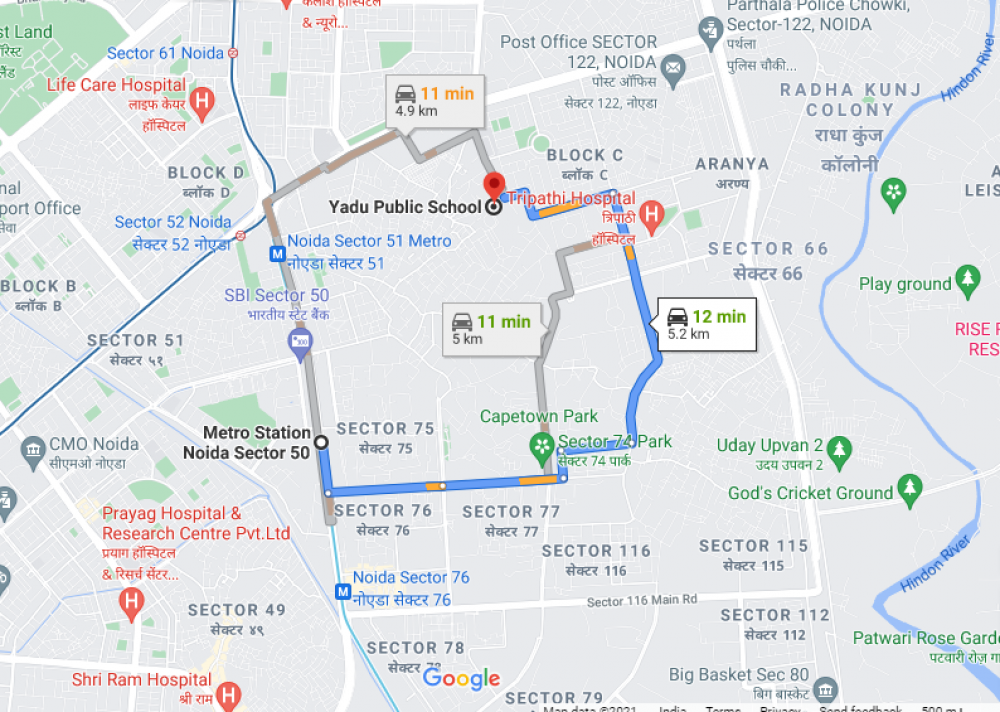The height and width of the screenshot is (712, 1000).
Task: Tap the Play ground park marker
Action: click(968, 280)
